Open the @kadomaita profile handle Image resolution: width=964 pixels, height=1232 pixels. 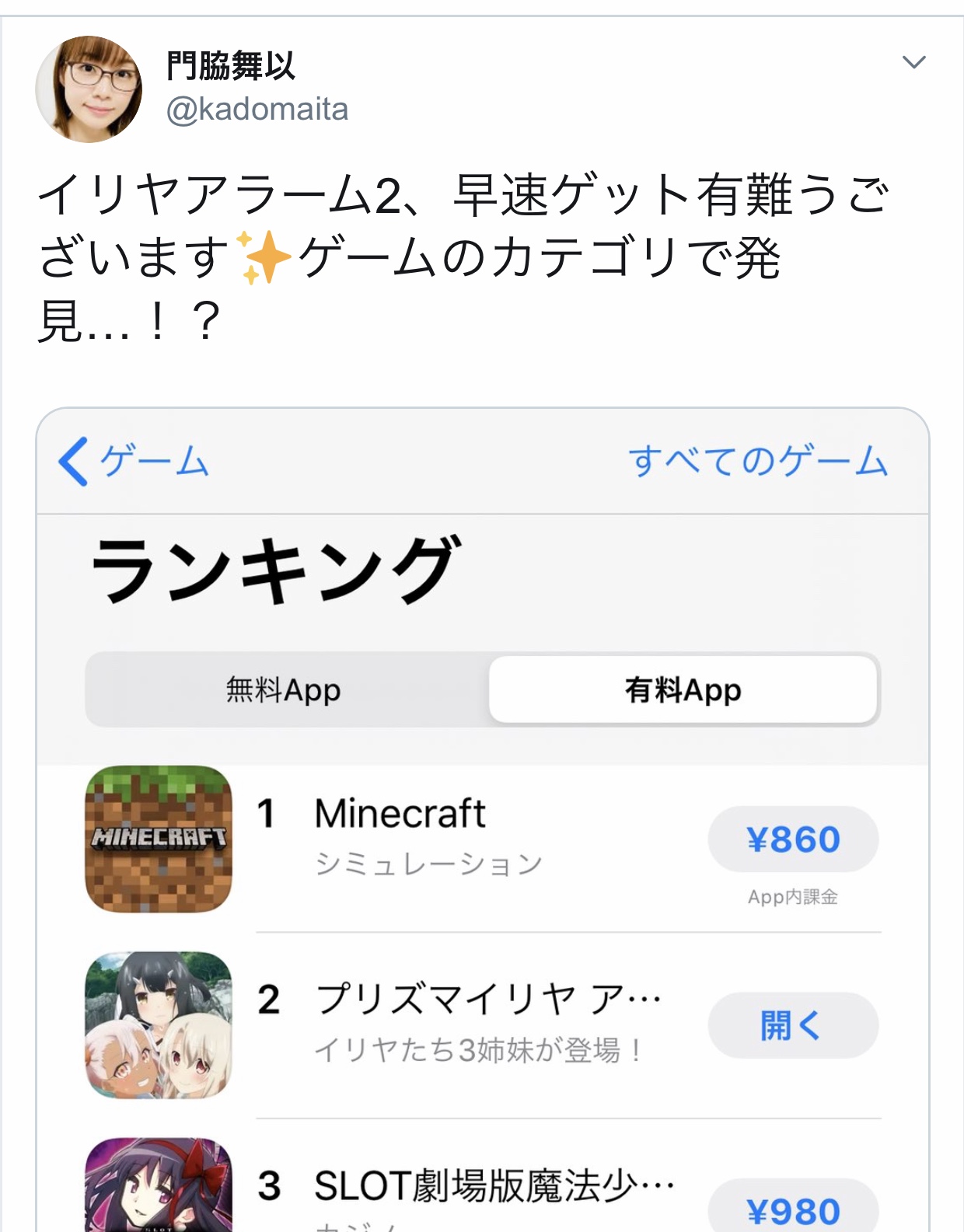[x=257, y=110]
